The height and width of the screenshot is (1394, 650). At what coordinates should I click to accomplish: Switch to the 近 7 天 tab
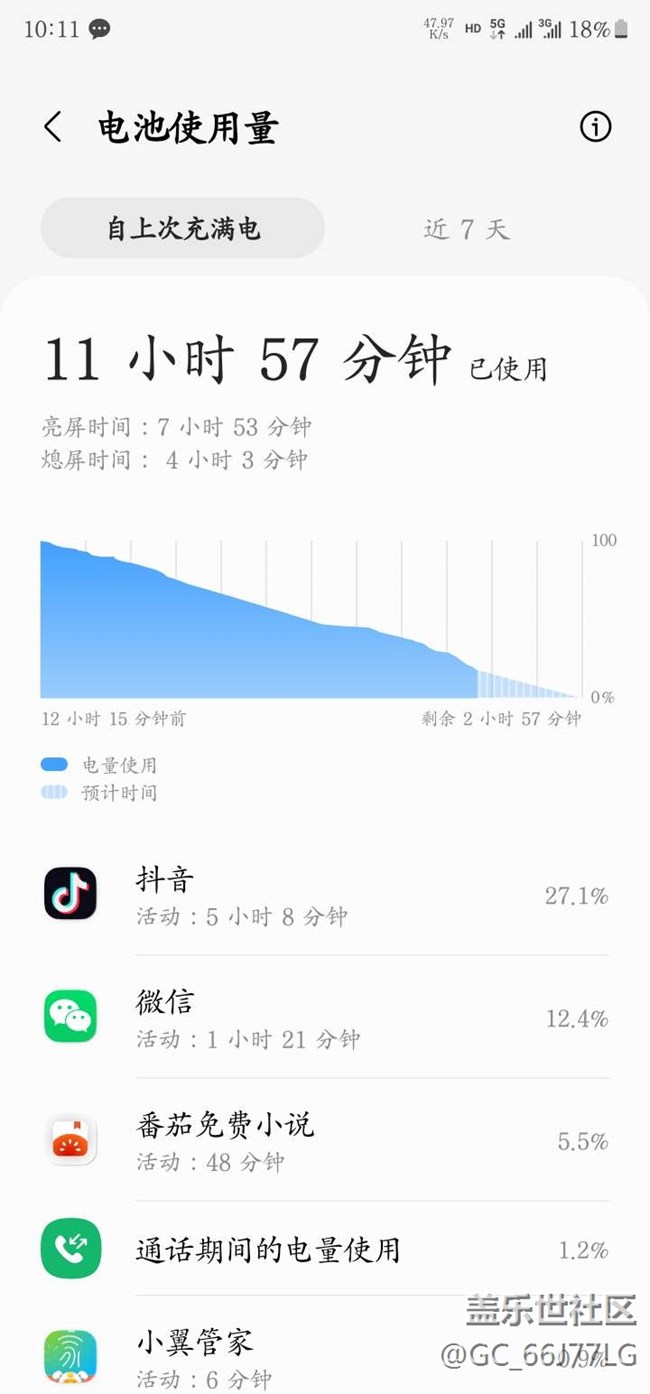[466, 229]
